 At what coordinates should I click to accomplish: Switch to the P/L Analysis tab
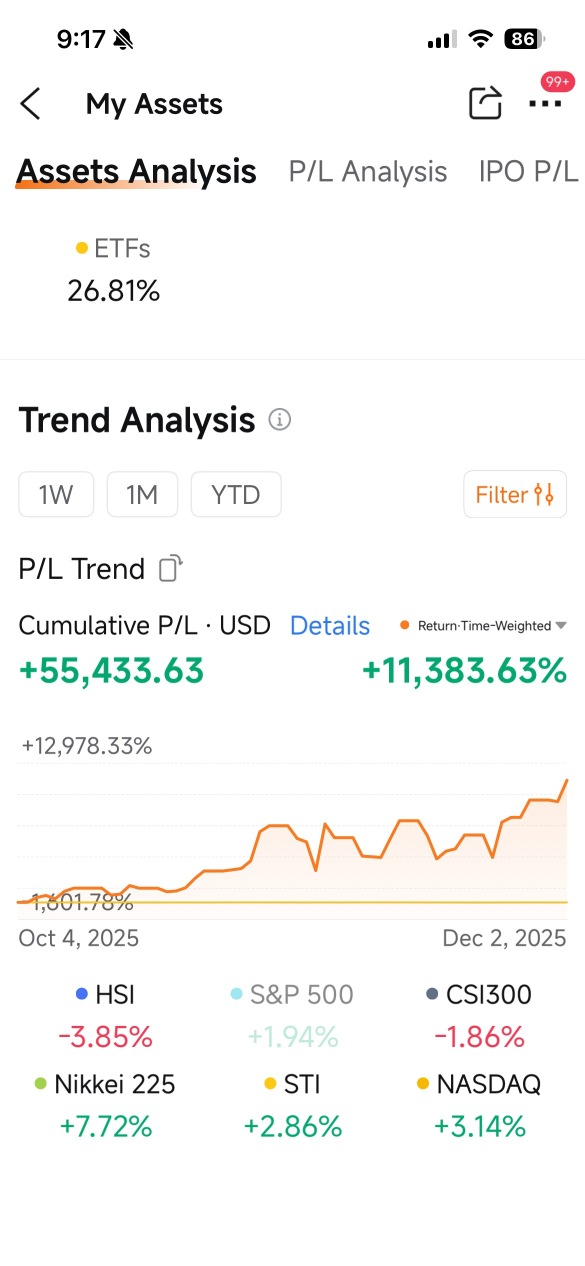tap(368, 172)
